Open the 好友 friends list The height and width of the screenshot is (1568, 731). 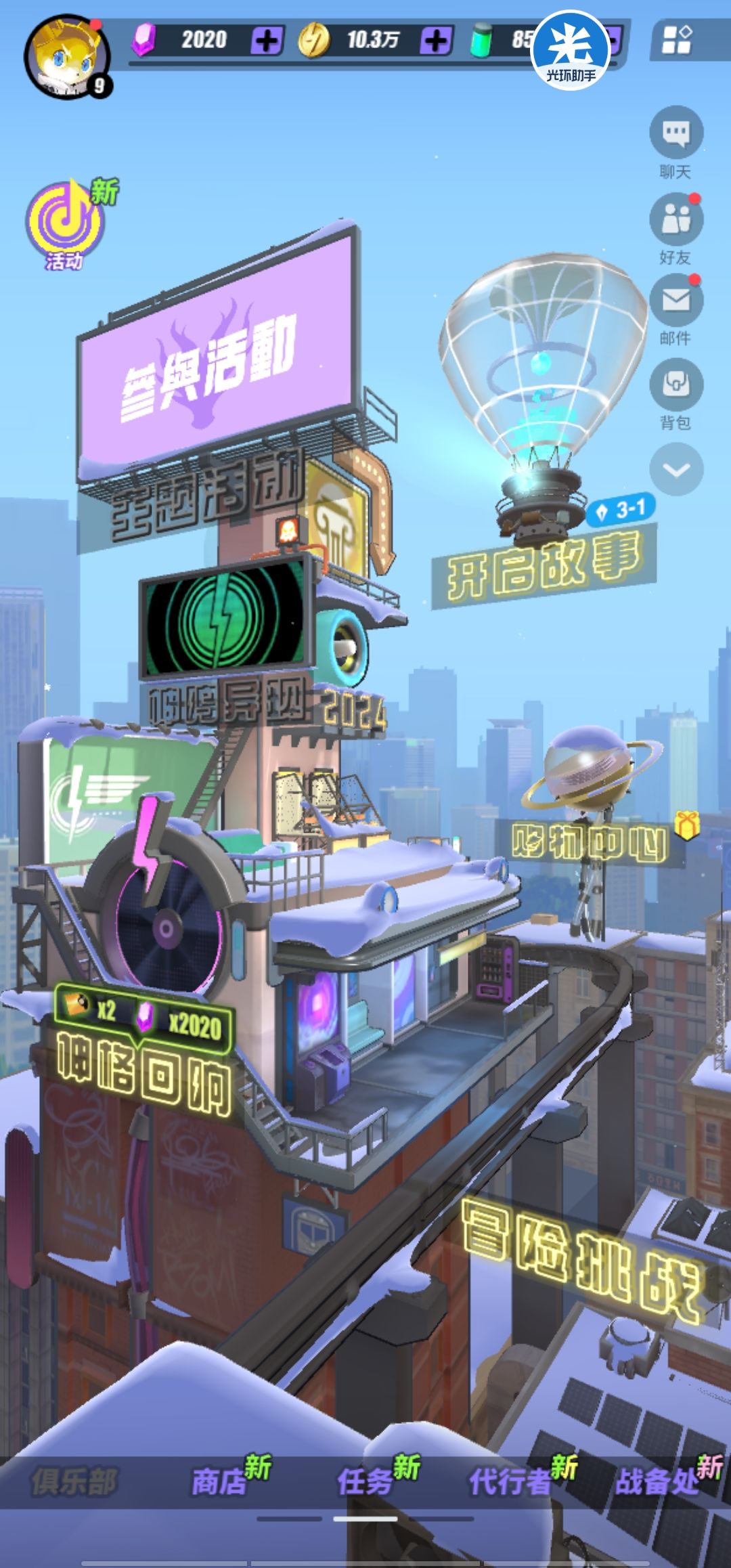click(x=676, y=229)
